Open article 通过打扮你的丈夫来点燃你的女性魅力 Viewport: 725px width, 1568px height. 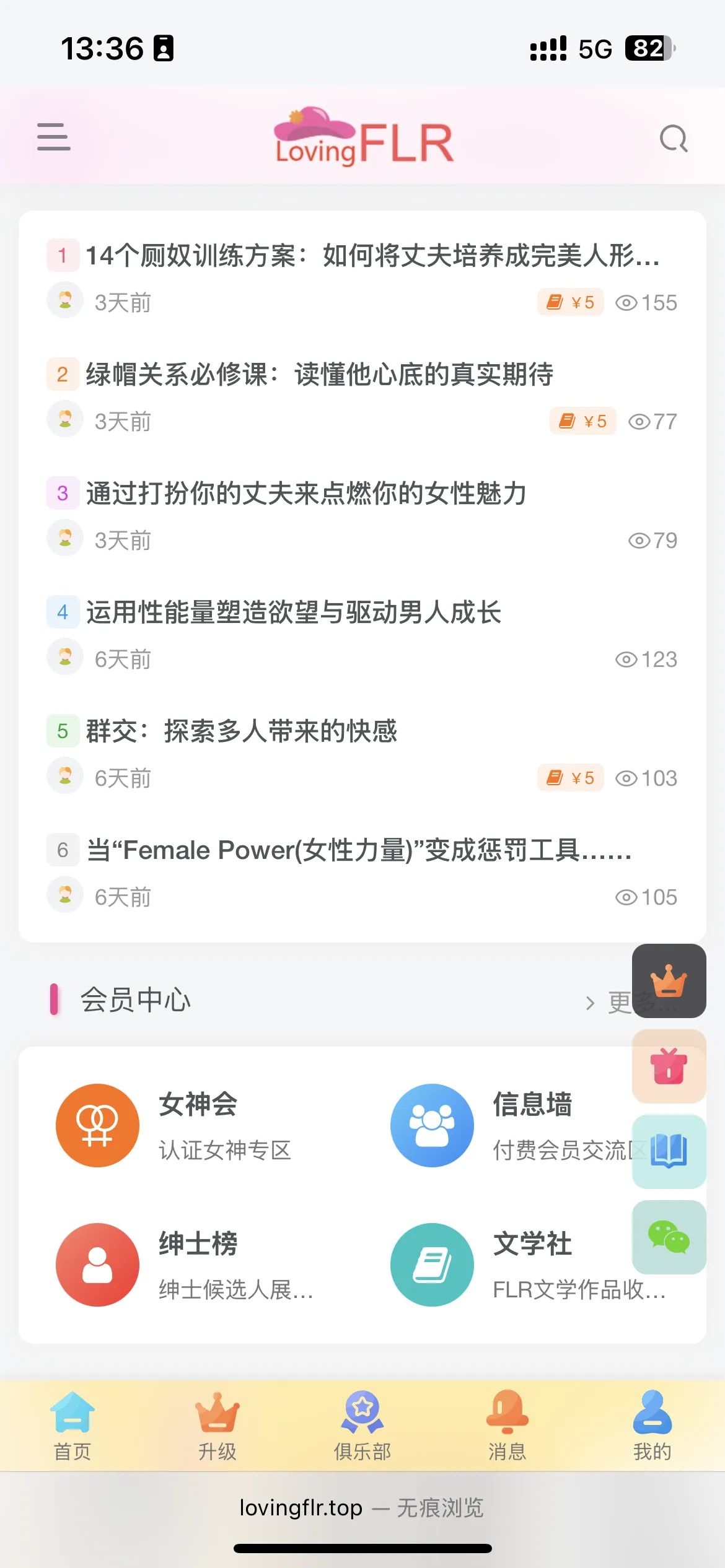(306, 494)
